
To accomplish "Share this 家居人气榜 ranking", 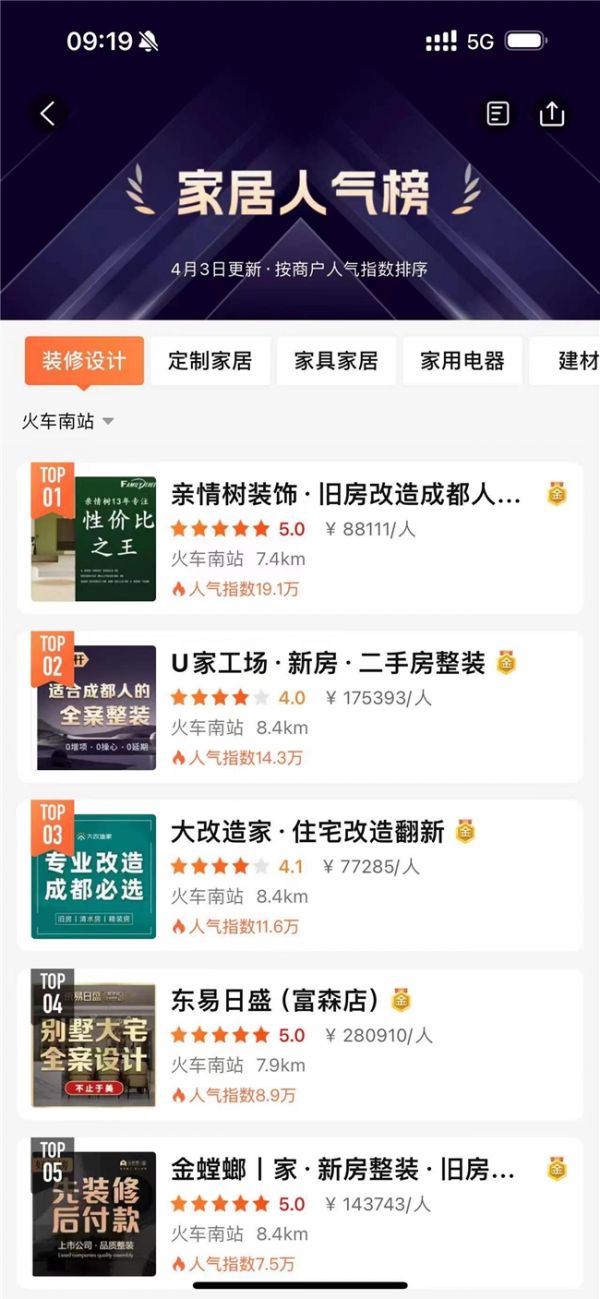I will pos(552,114).
